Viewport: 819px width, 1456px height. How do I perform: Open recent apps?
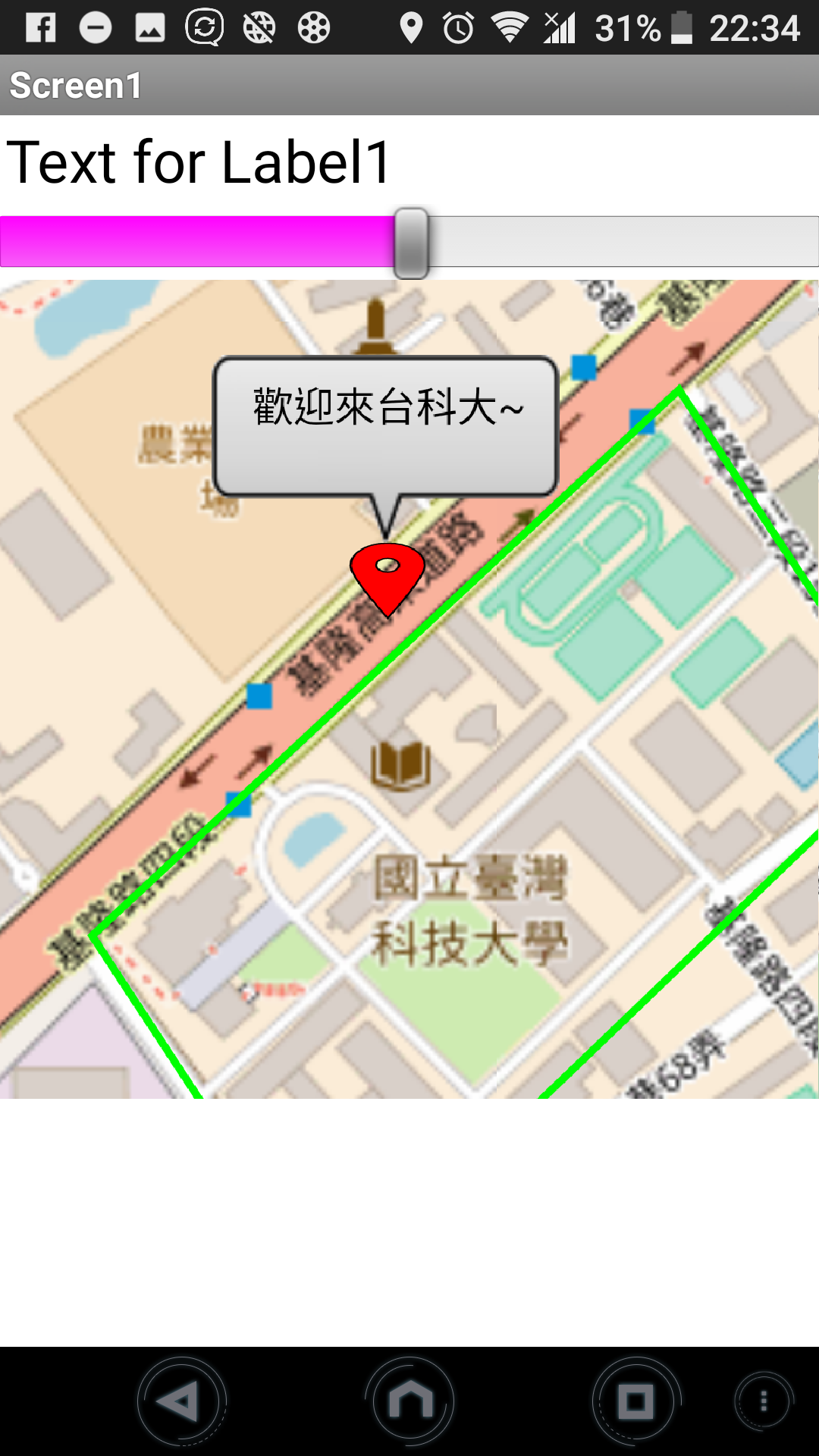(x=636, y=1401)
